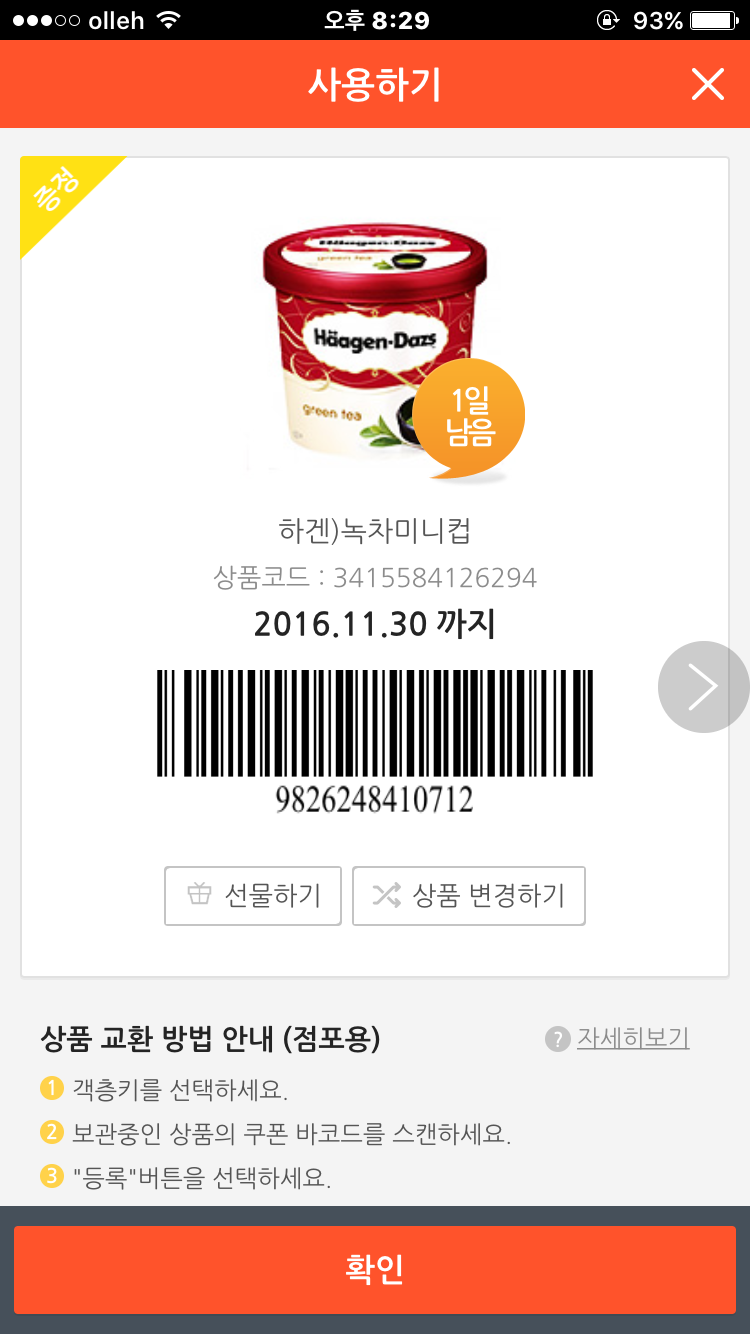Open the 자세히보기 details link

tap(632, 1038)
